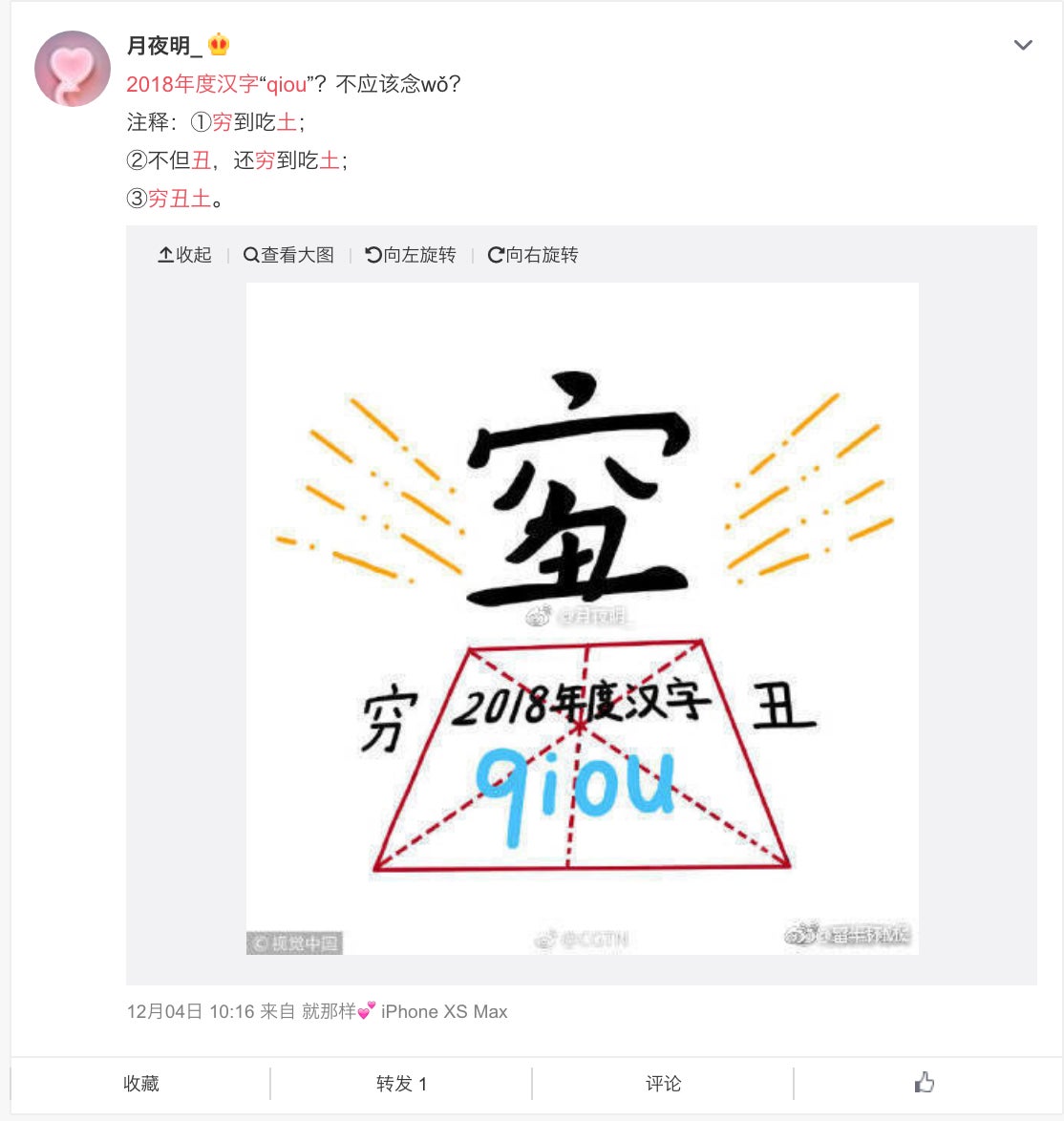Repost via 转发 1
The height and width of the screenshot is (1121, 1064).
pos(401,1084)
